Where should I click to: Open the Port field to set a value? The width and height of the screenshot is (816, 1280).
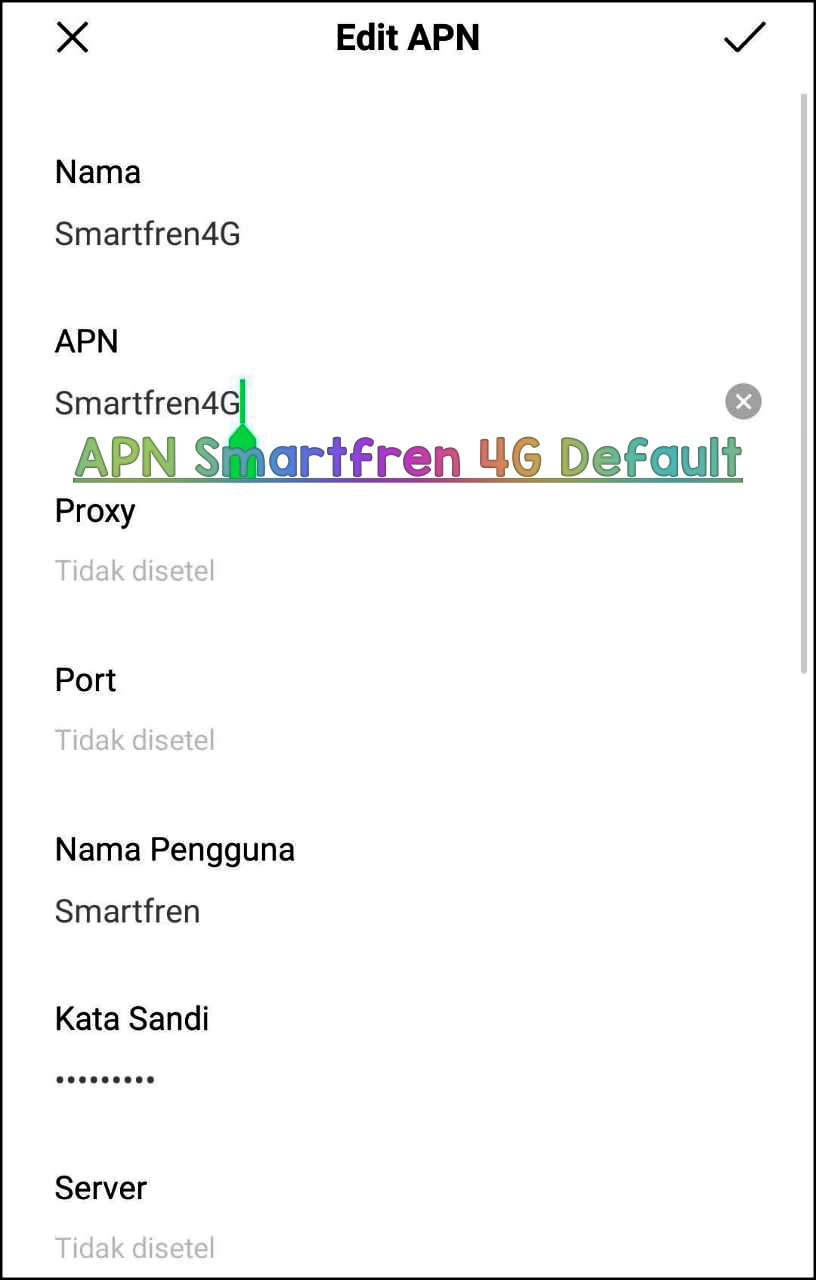pos(135,739)
